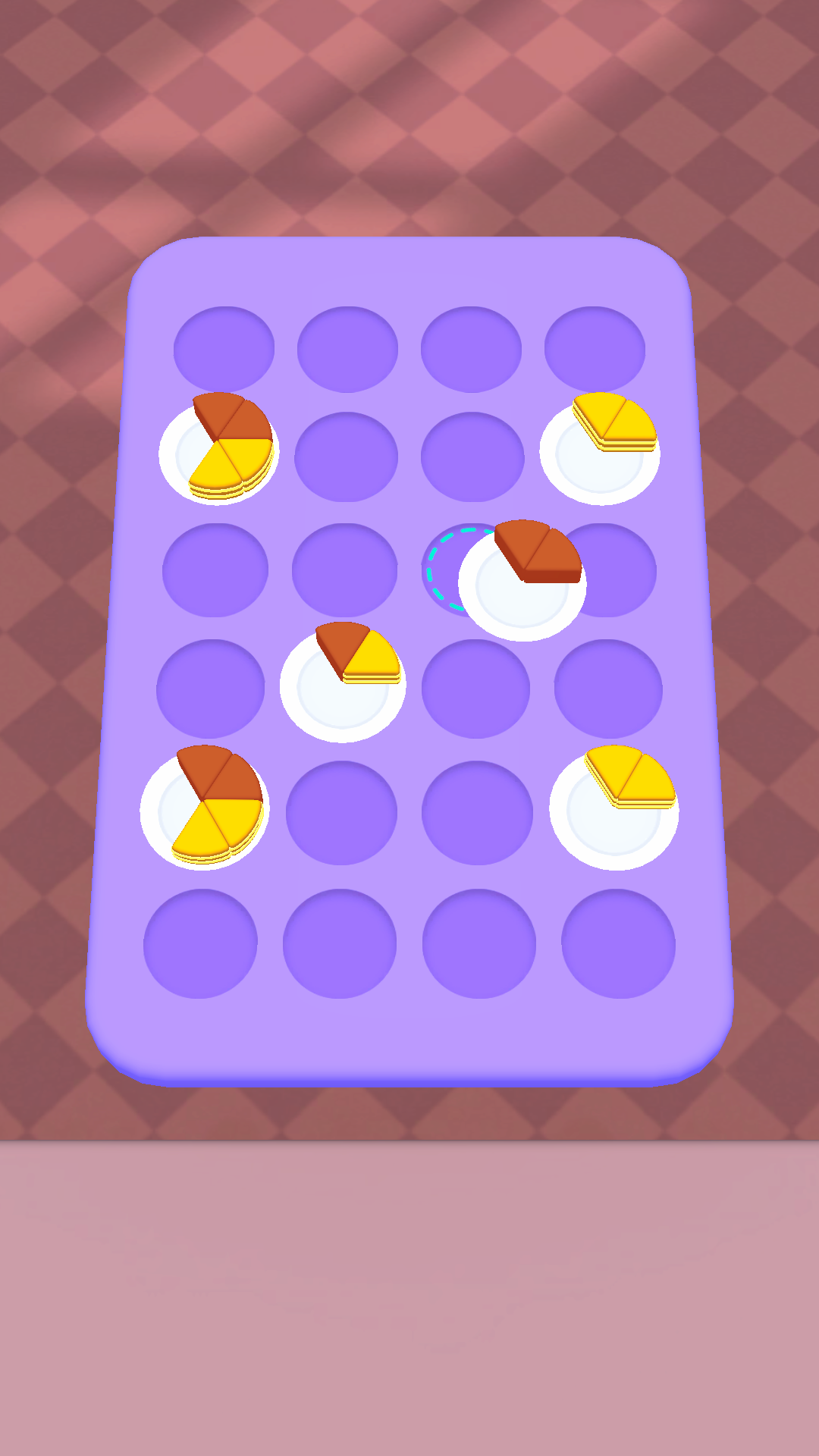819x1456 pixels.
Task: Tap the empty slot with dashed cyan outline
Action: pos(444,569)
